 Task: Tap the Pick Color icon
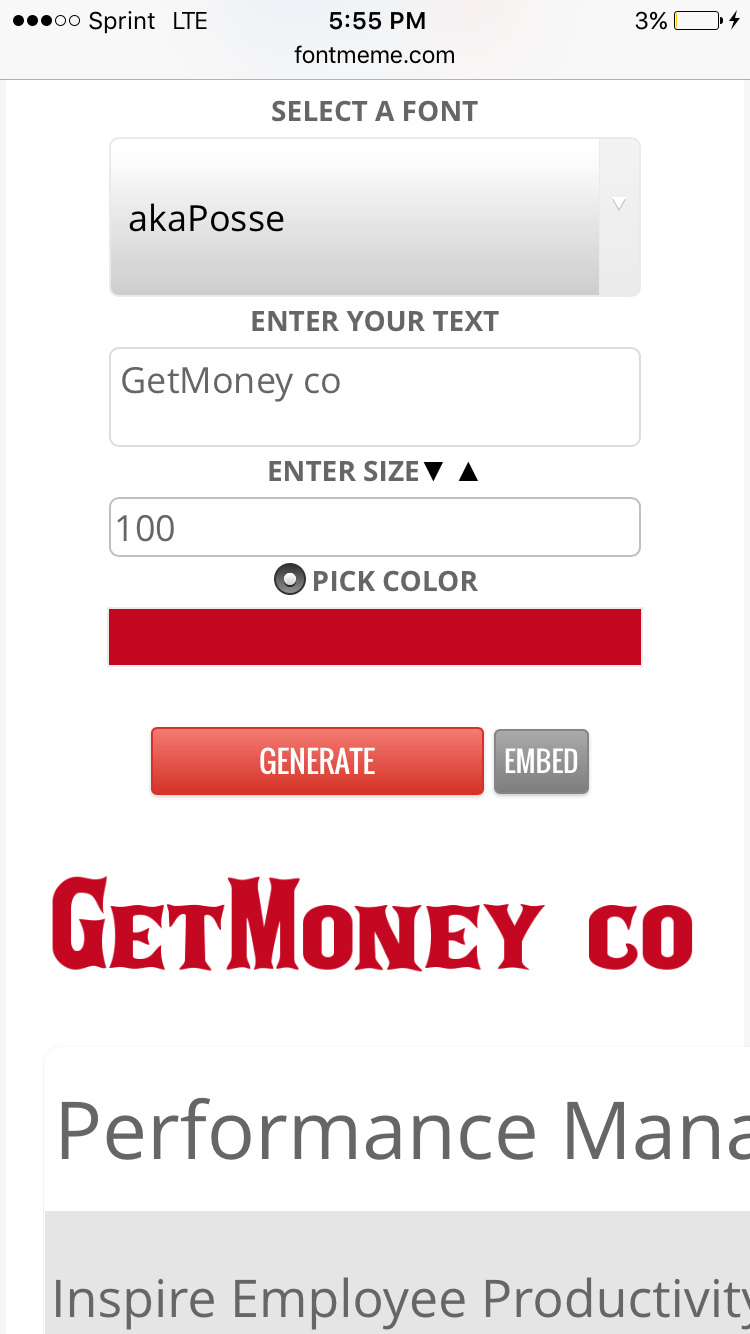click(x=289, y=580)
